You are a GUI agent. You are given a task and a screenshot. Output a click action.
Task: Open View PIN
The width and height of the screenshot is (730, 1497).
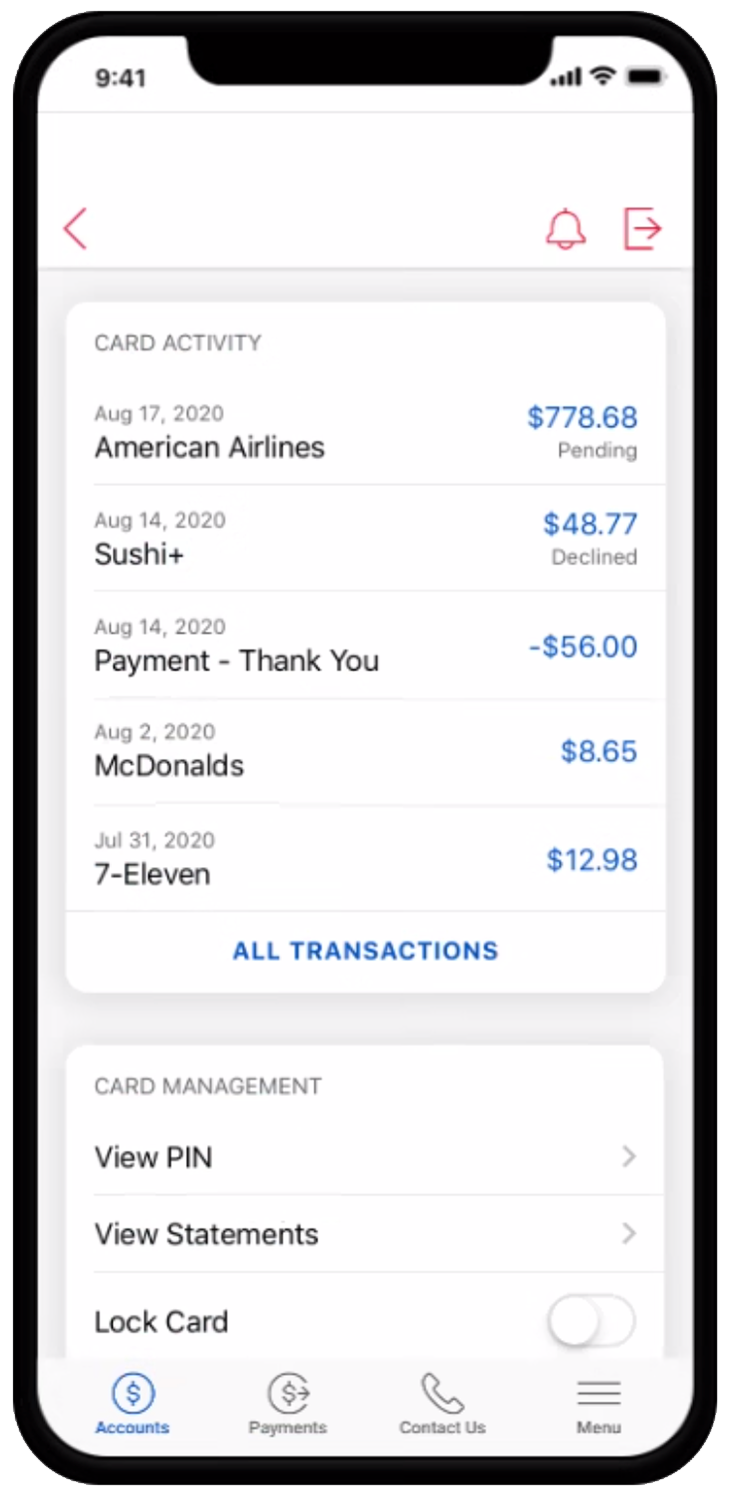click(366, 1157)
